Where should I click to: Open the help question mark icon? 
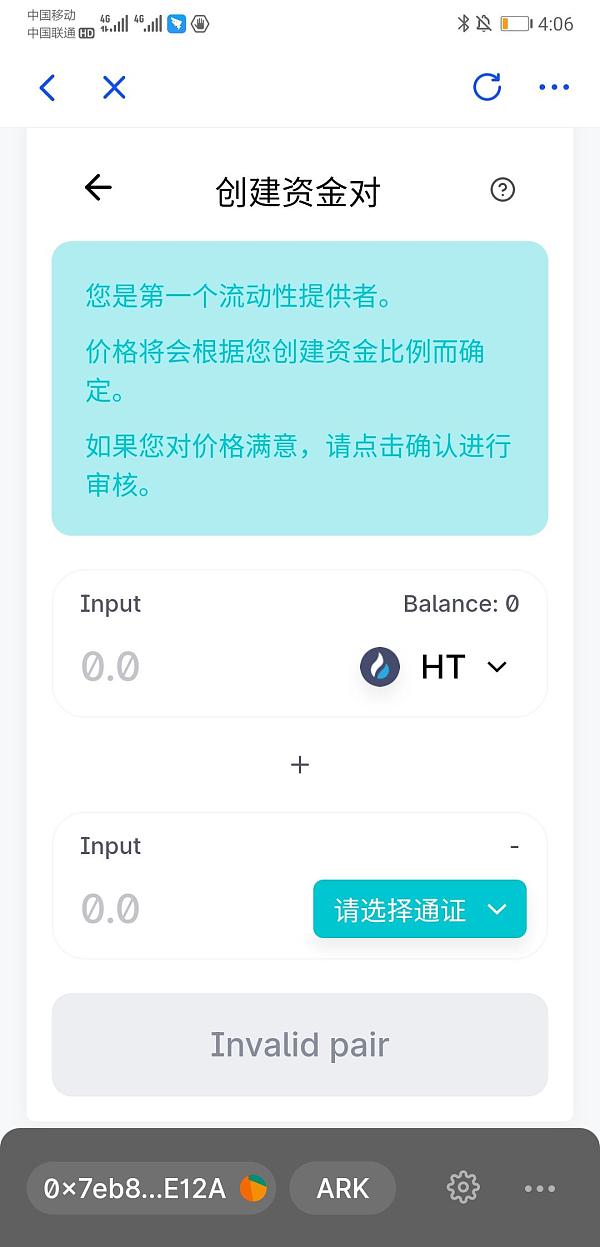pyautogui.click(x=503, y=190)
